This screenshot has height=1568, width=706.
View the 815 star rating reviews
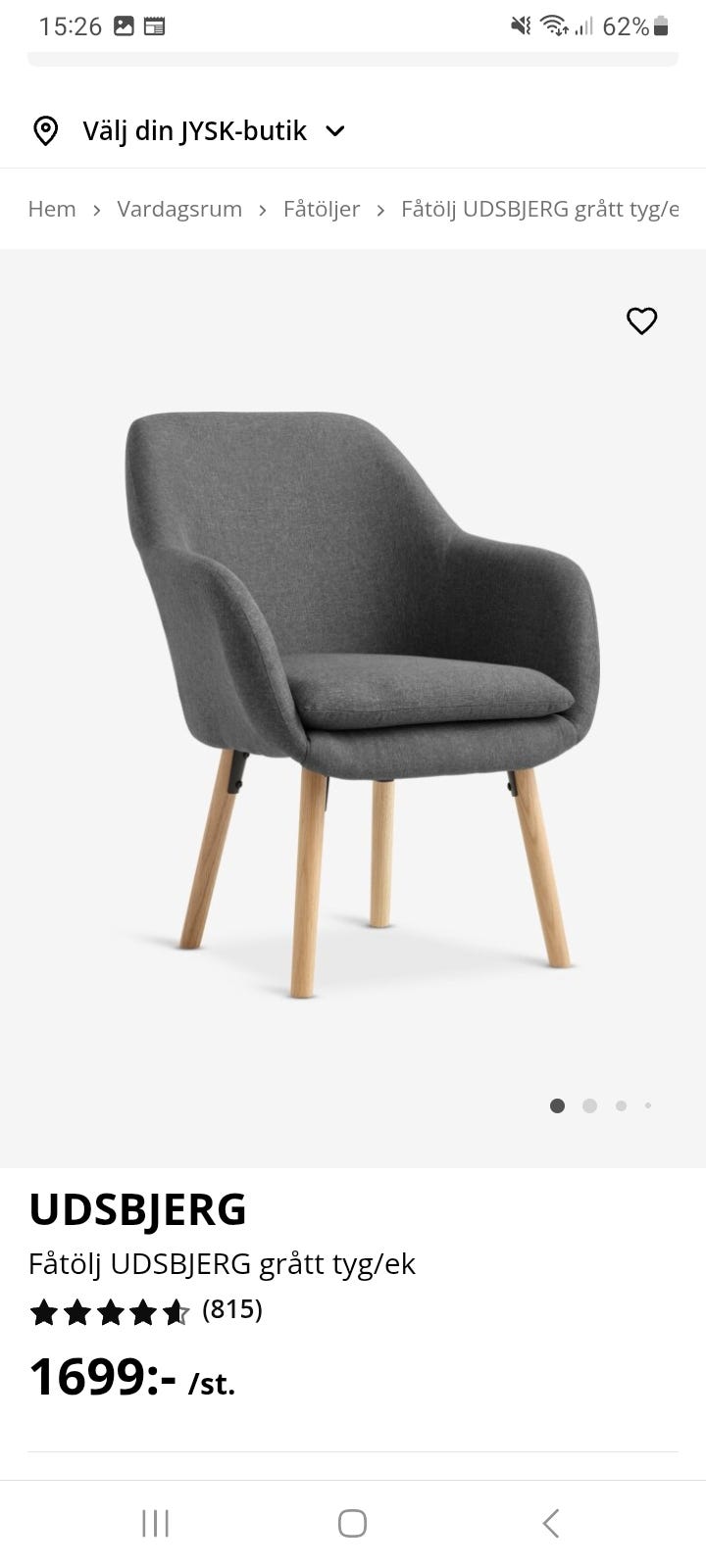point(146,1310)
